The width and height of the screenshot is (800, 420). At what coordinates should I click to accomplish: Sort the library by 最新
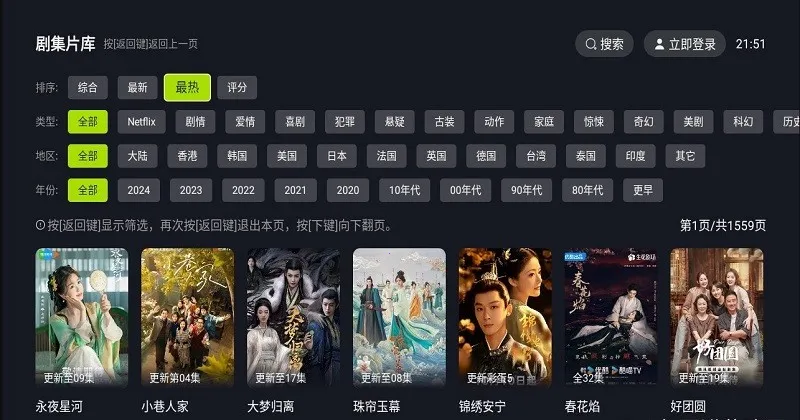click(x=137, y=88)
